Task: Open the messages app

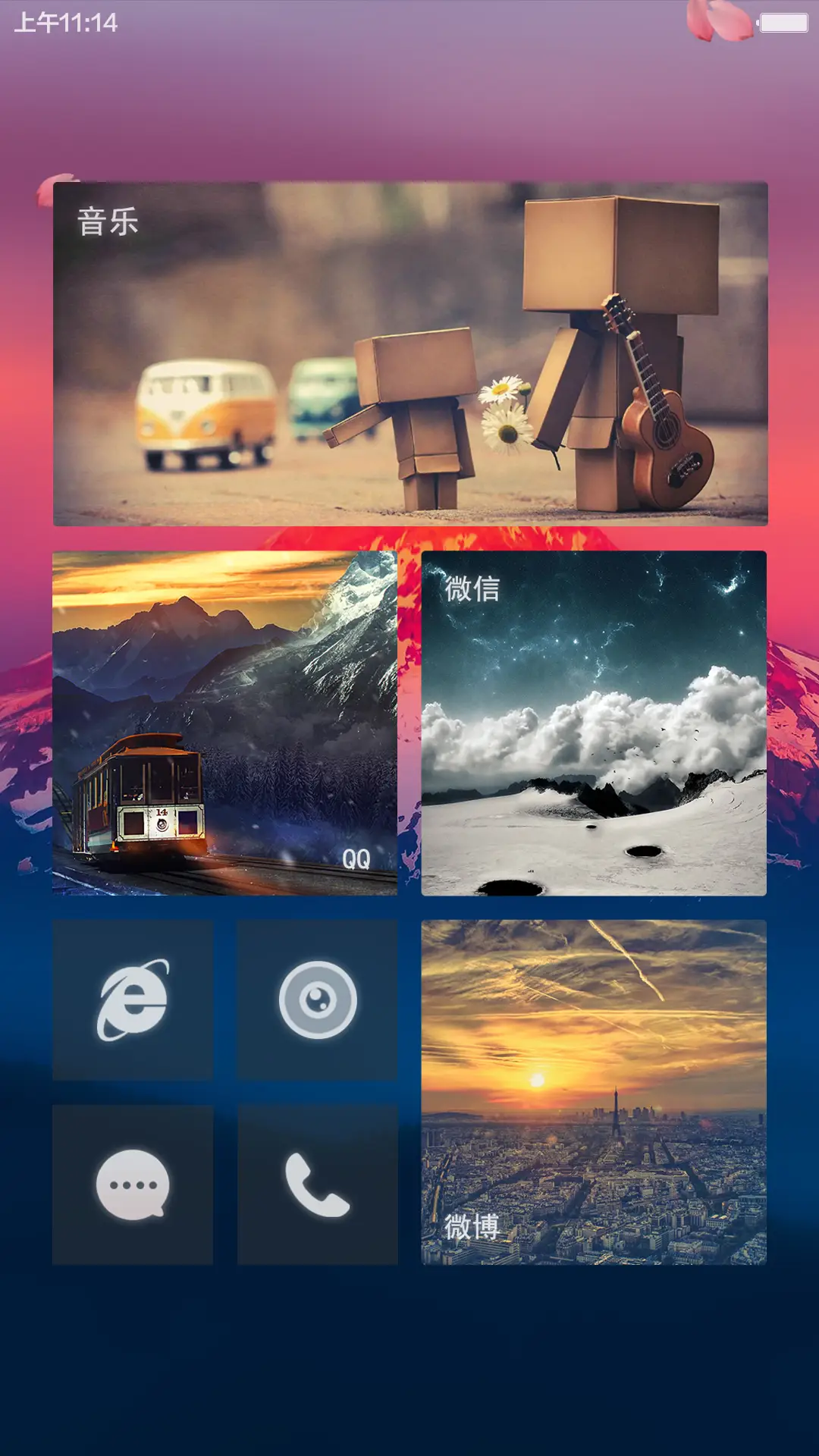Action: [x=133, y=1185]
